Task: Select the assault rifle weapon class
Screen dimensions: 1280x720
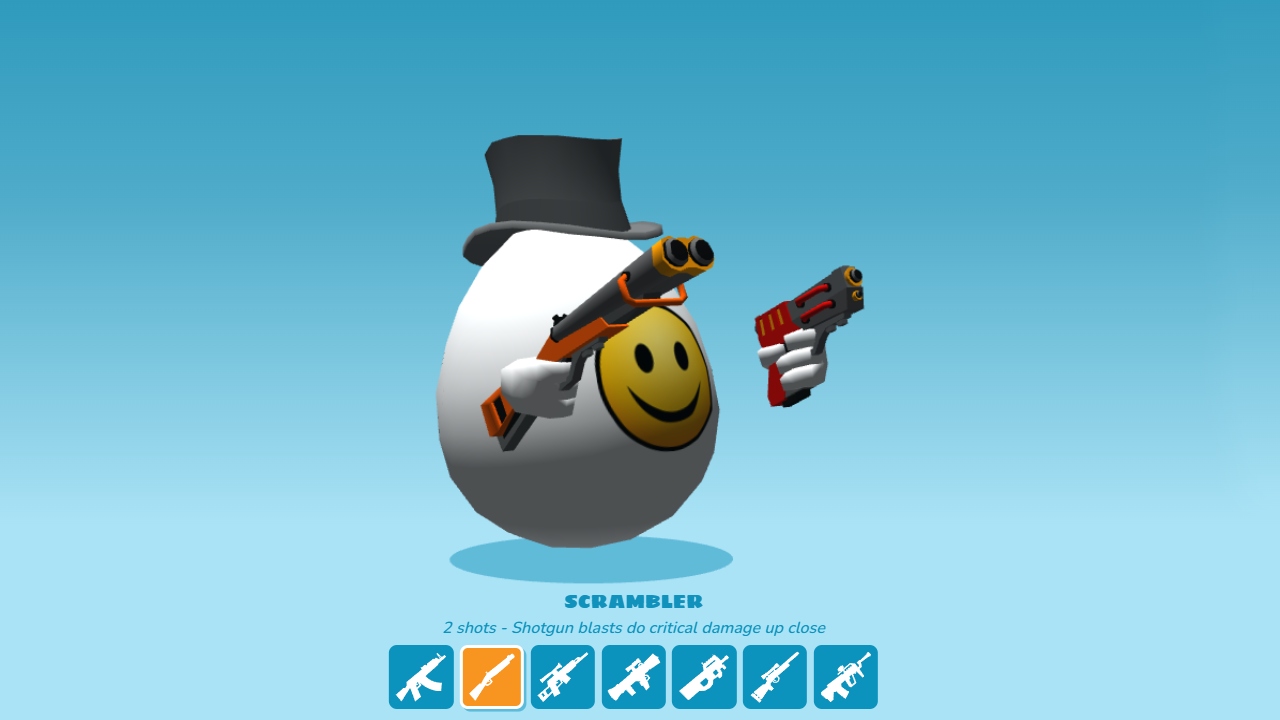Action: click(x=421, y=677)
